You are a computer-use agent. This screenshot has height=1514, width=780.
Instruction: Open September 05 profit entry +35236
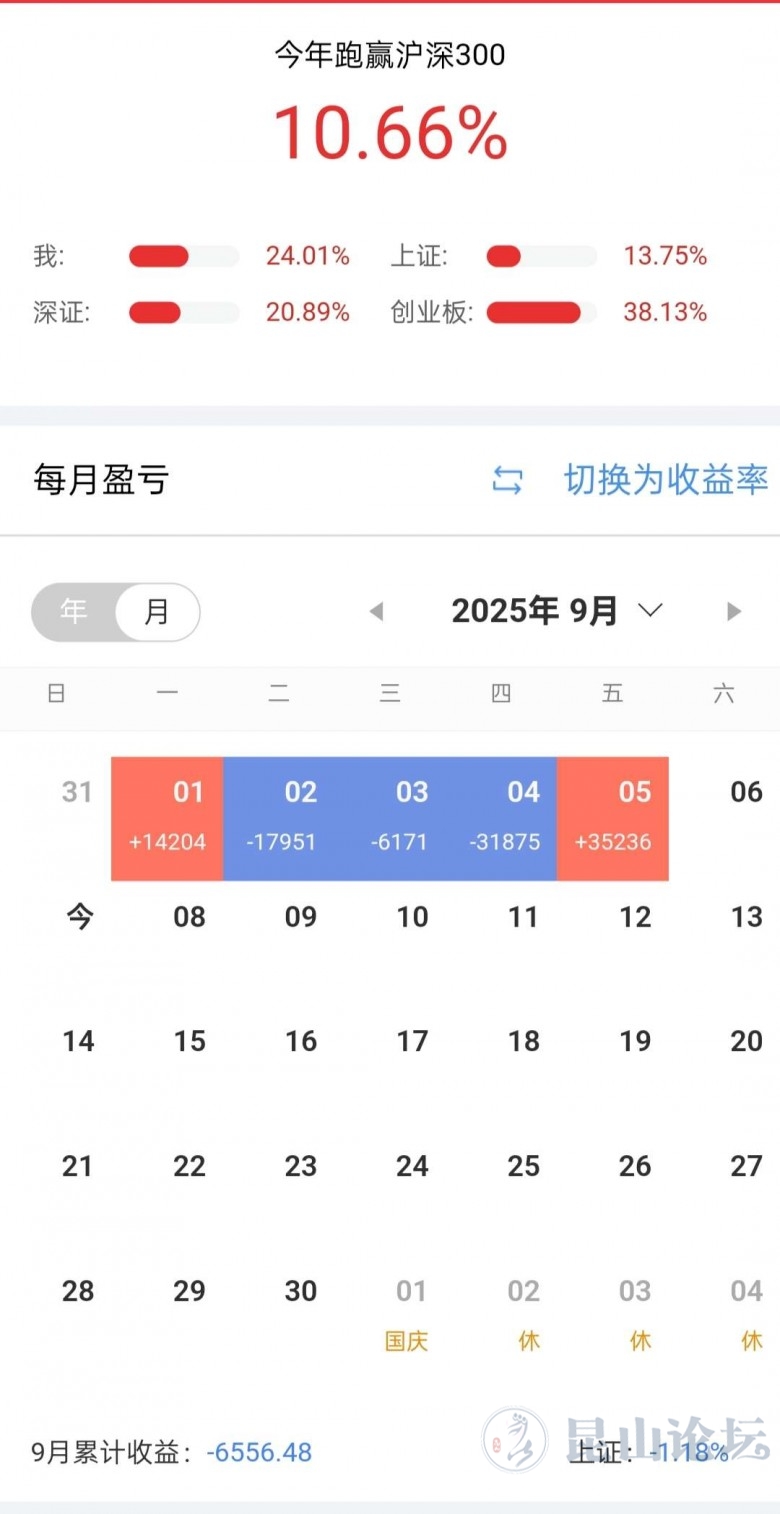(613, 818)
